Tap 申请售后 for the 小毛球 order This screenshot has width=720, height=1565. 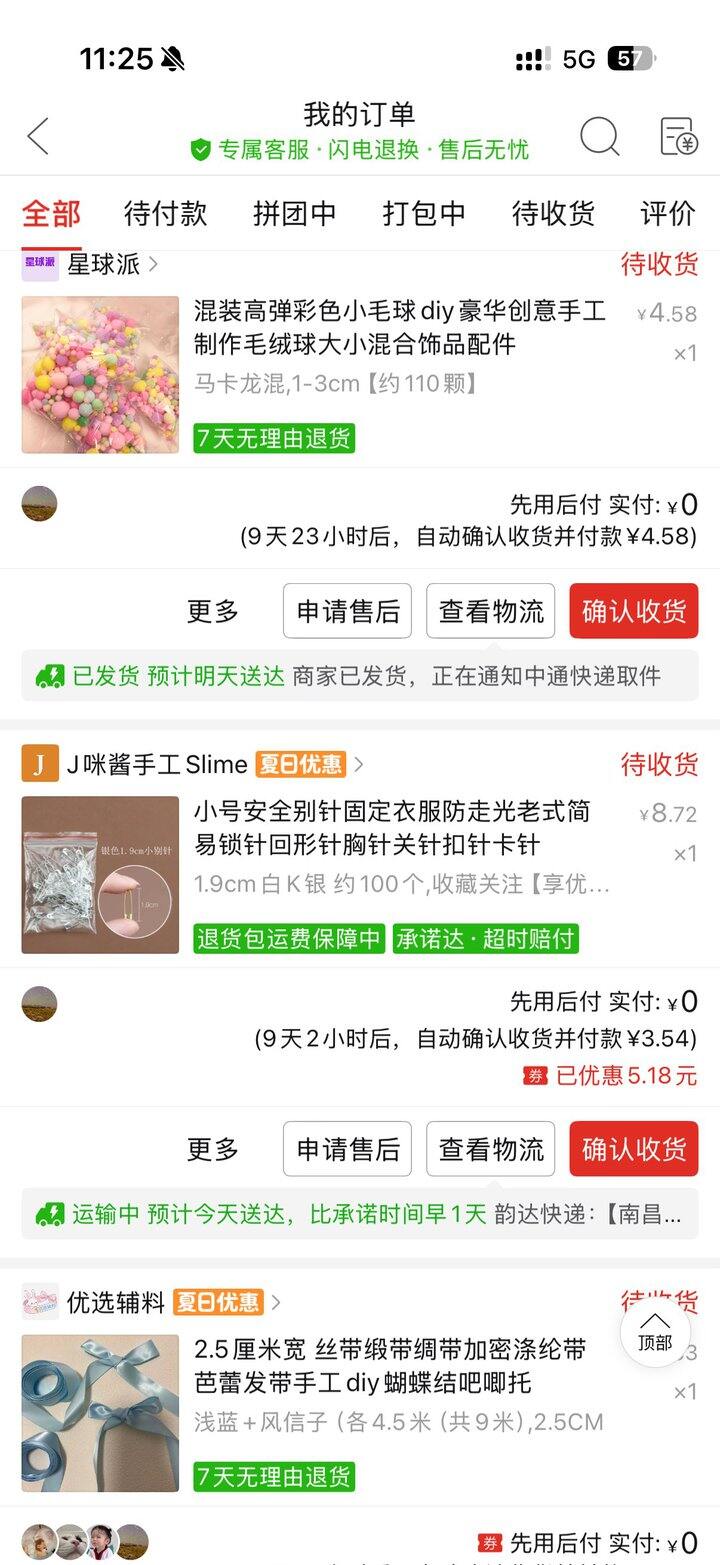[347, 611]
